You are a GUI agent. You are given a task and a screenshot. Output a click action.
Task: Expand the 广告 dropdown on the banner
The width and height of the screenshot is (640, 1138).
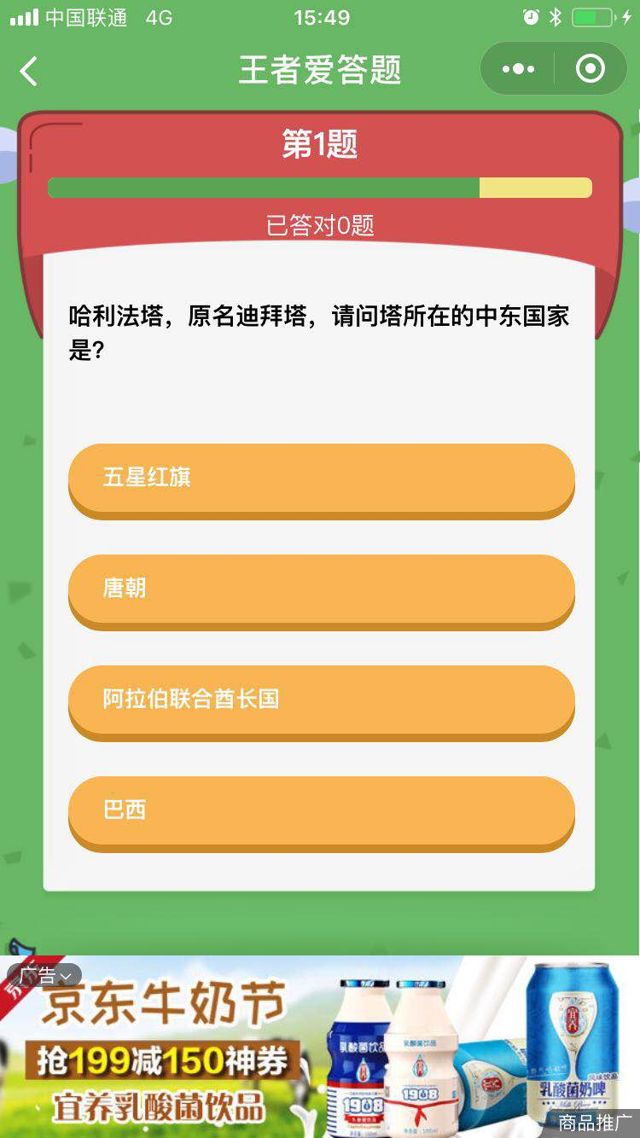pos(45,975)
